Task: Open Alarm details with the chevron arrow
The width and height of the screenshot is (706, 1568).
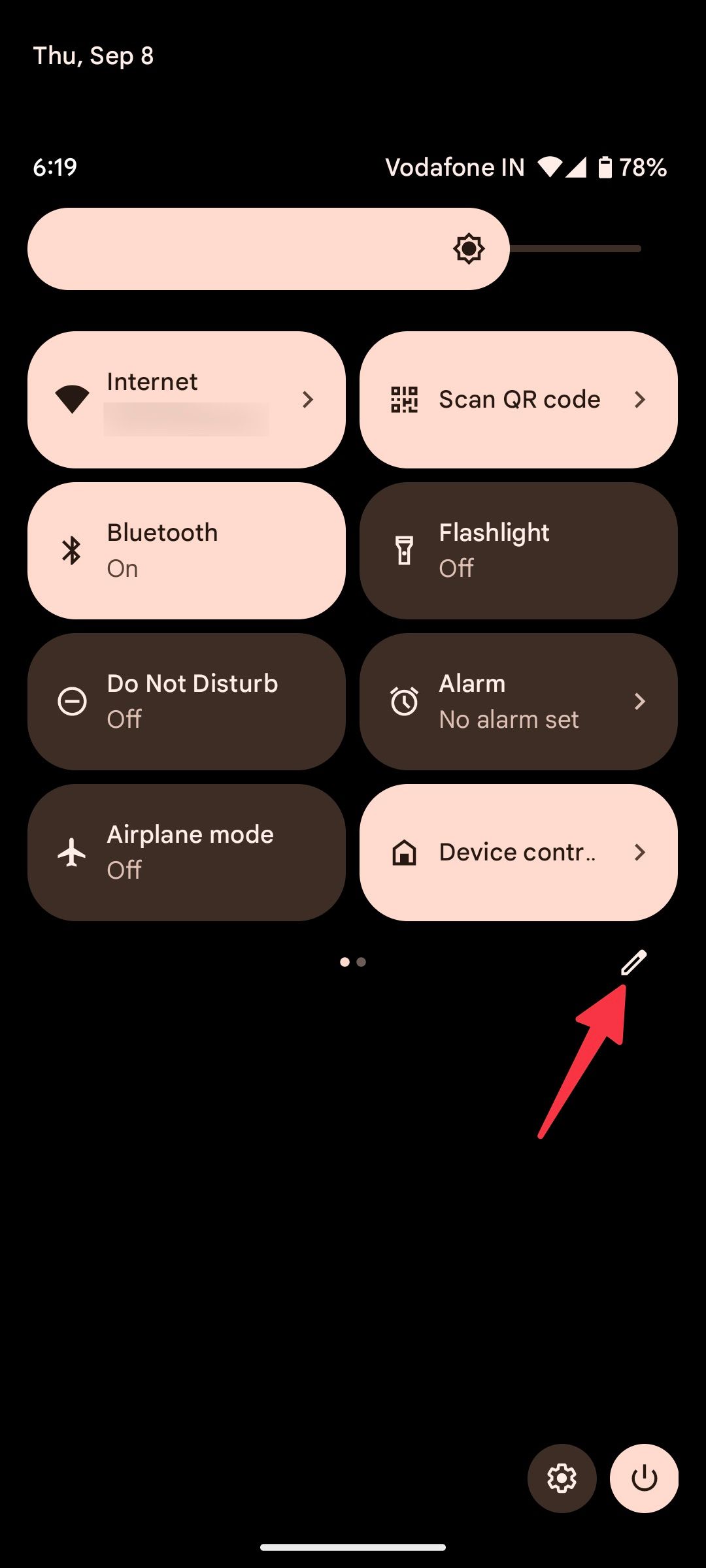Action: [x=640, y=700]
